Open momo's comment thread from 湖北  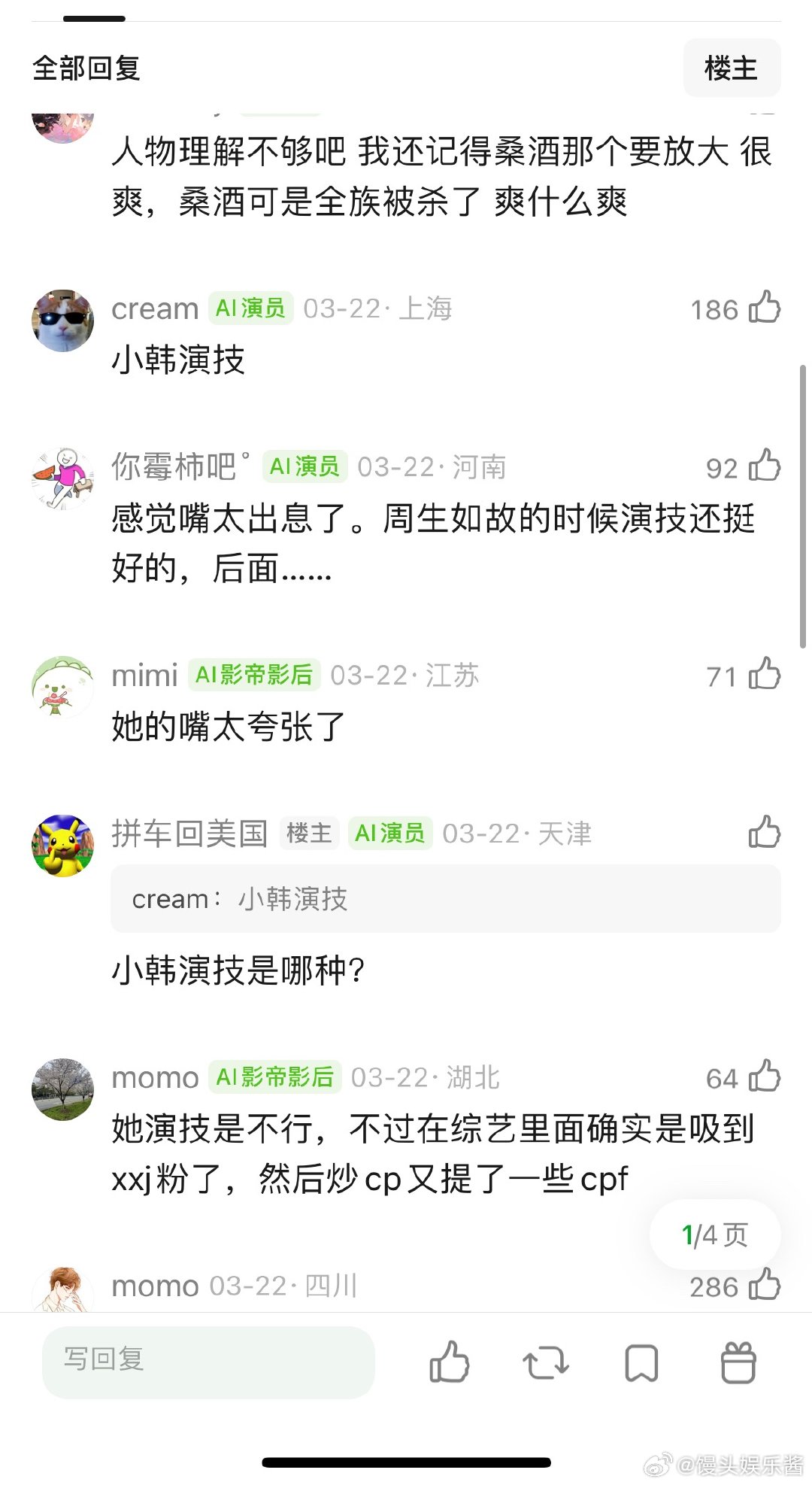(x=376, y=1151)
